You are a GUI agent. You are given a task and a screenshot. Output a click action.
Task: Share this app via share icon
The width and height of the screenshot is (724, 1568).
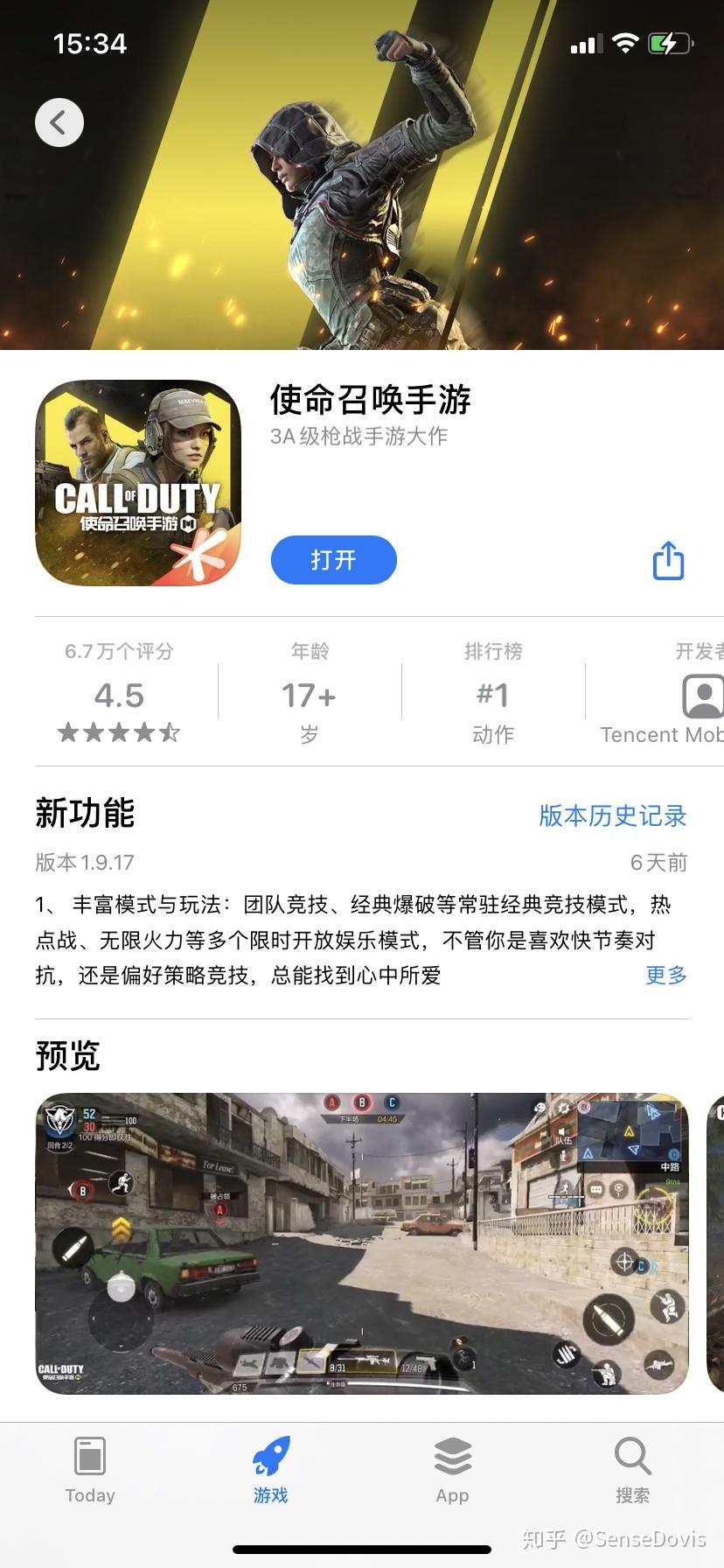coord(668,560)
